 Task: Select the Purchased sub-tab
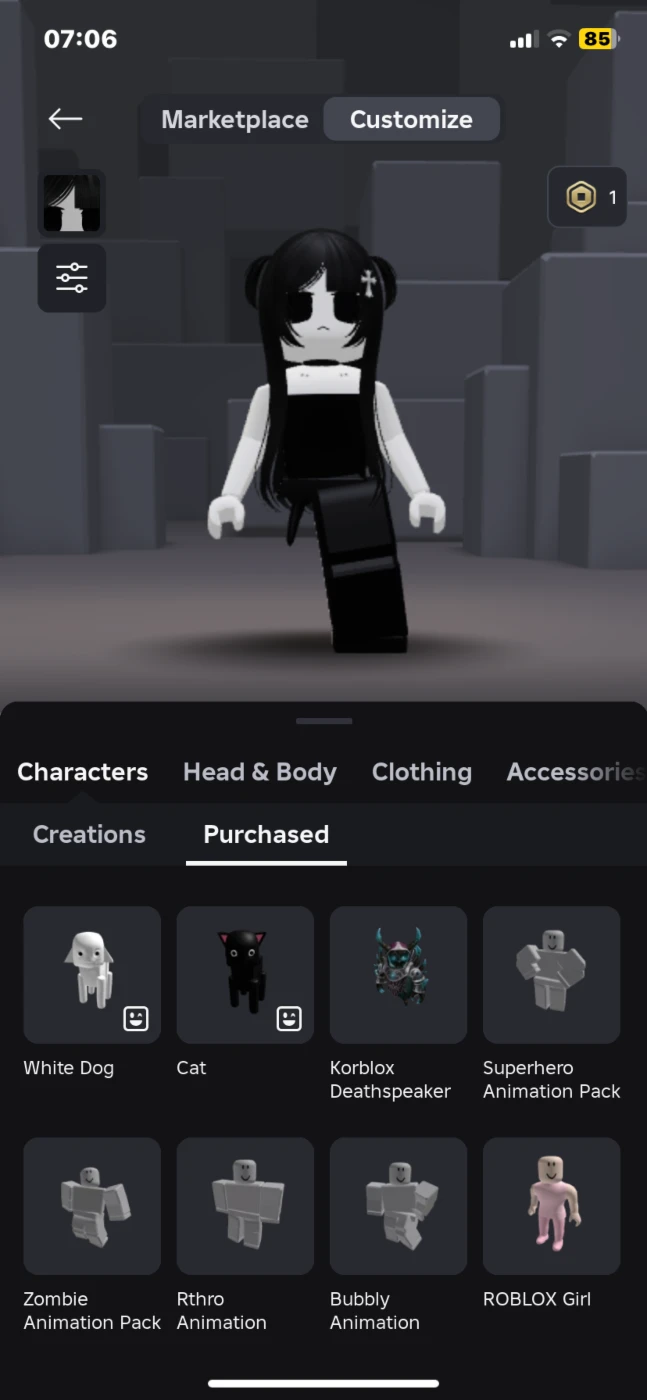coord(266,834)
